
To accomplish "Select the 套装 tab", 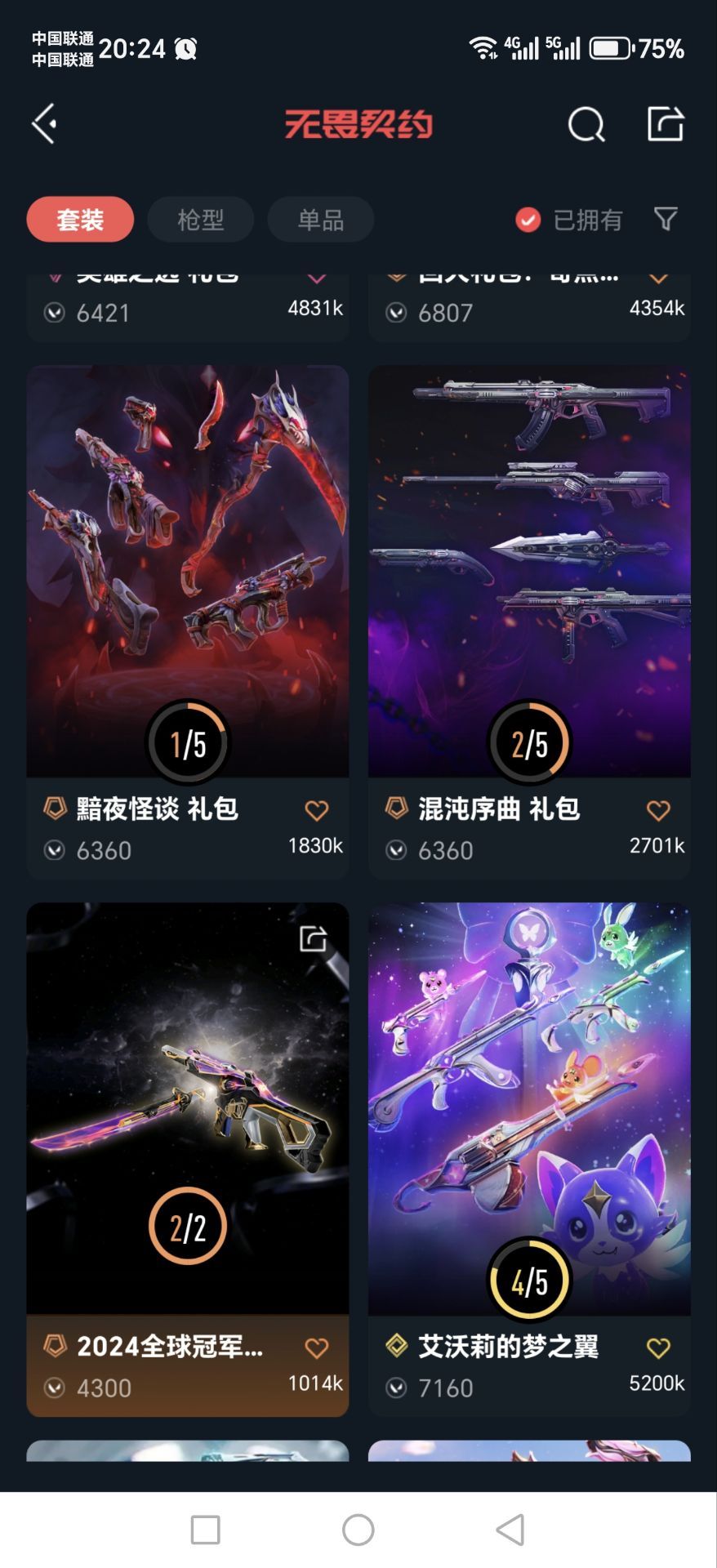I will pos(79,219).
